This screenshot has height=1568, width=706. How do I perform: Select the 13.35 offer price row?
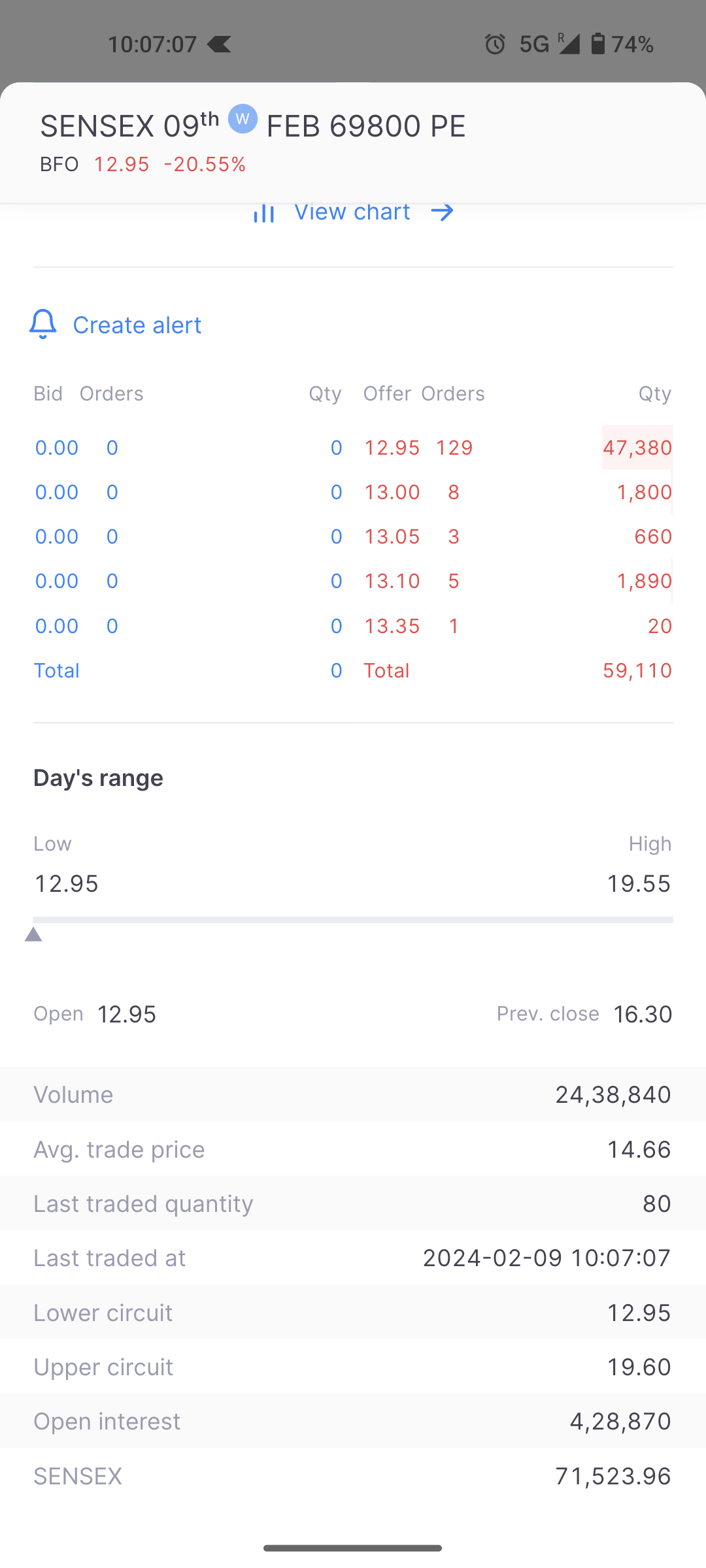tap(518, 626)
